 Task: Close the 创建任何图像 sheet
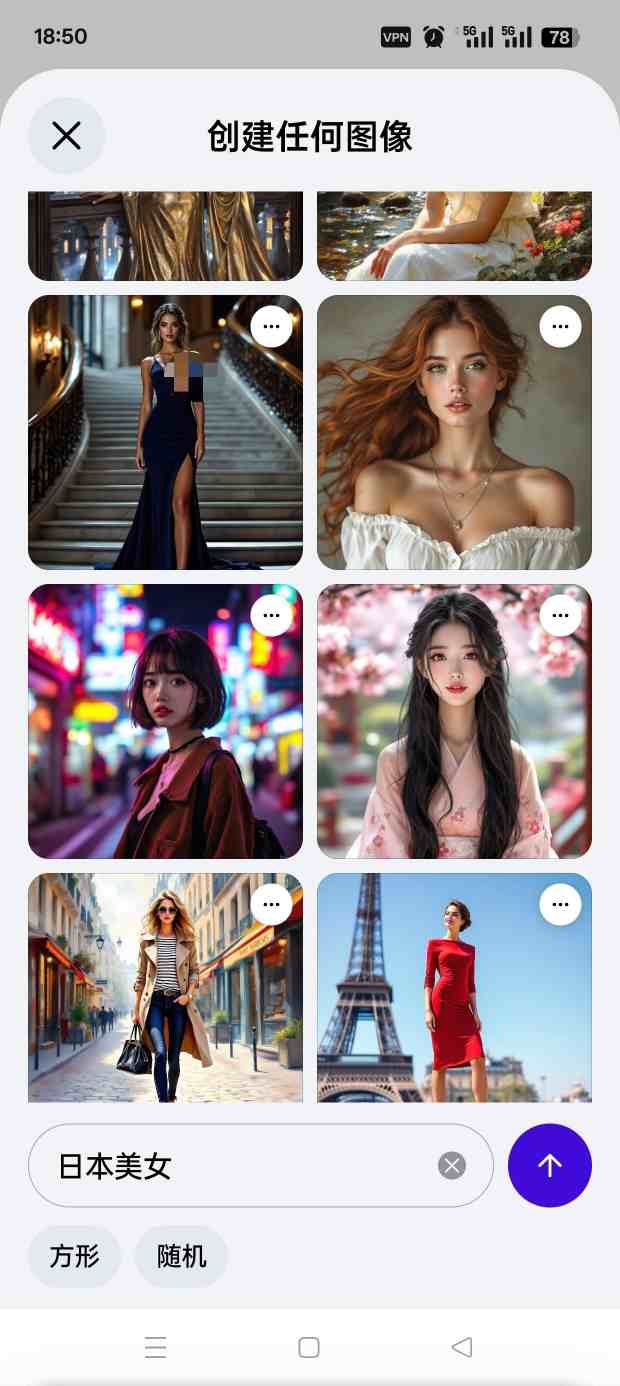(66, 136)
